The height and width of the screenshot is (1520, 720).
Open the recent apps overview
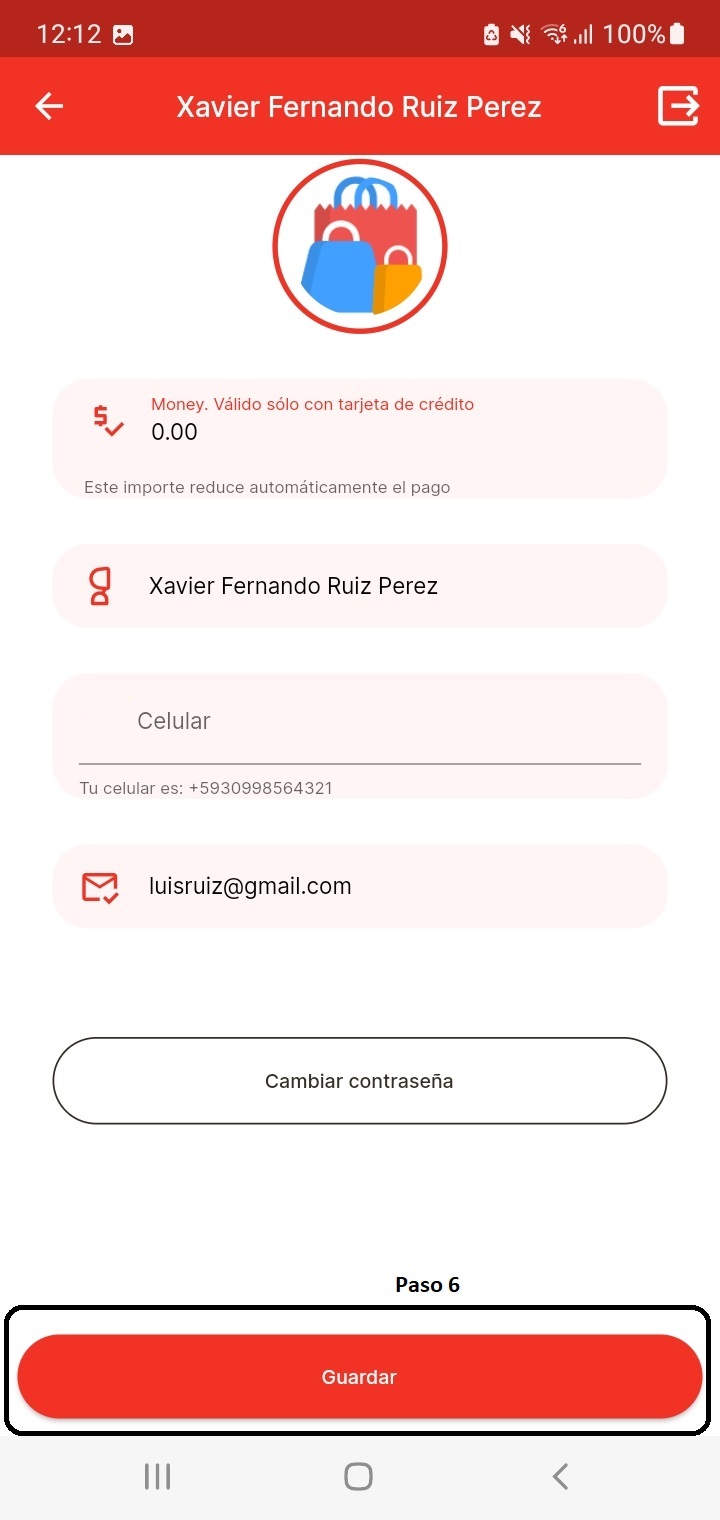click(x=157, y=1476)
